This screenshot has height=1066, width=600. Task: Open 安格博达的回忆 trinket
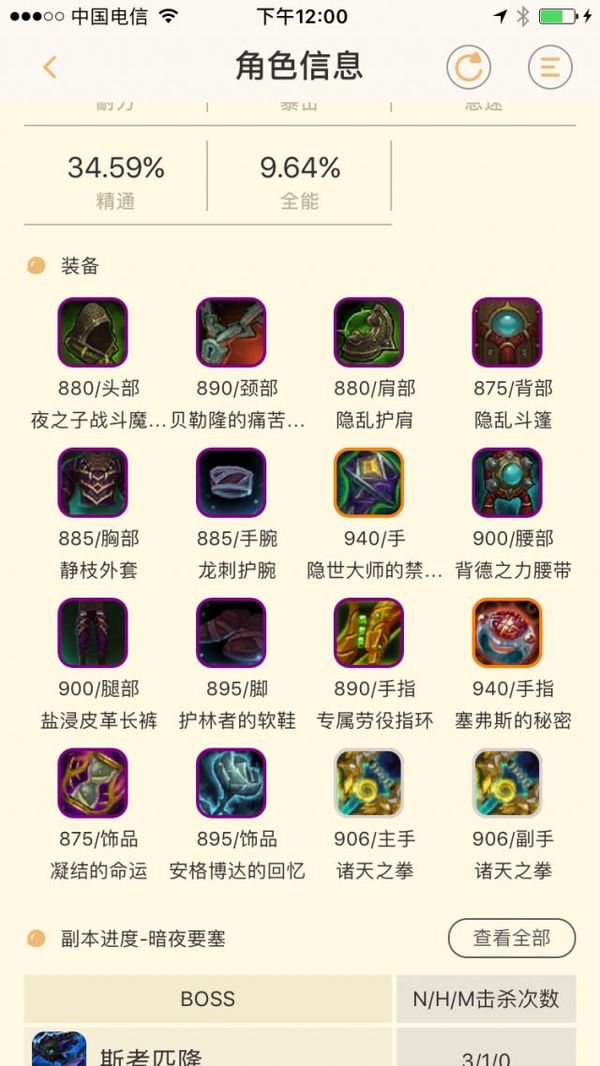point(231,782)
